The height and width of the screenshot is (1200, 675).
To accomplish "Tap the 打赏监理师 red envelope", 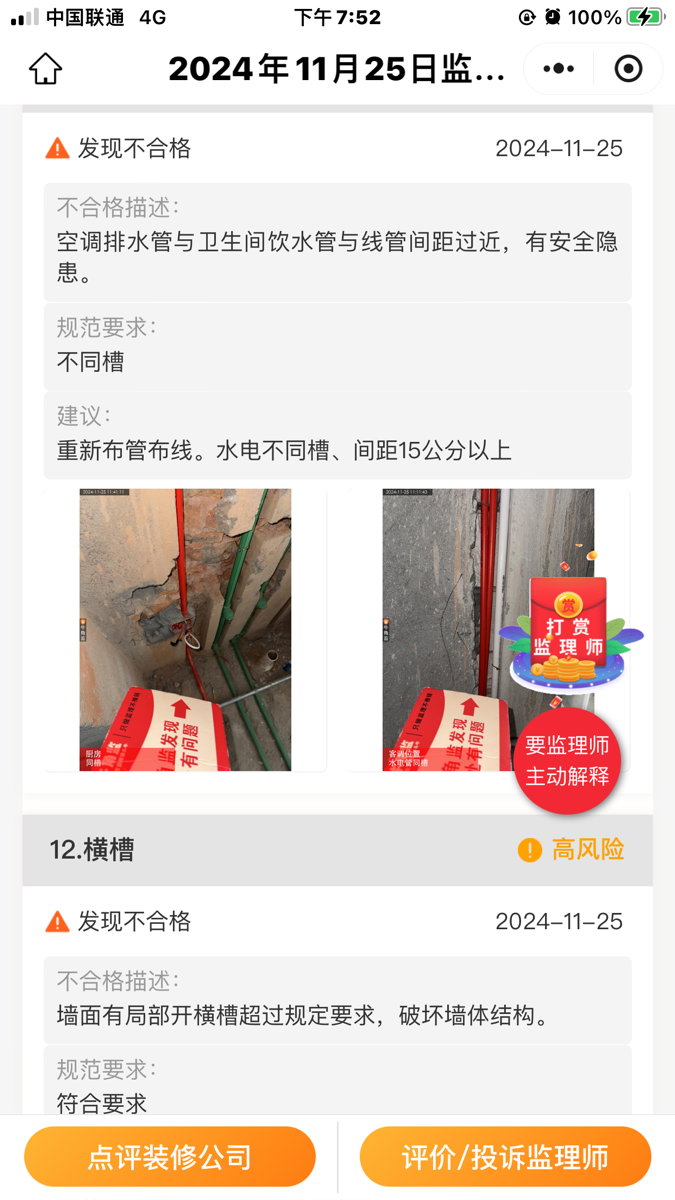I will (x=568, y=632).
